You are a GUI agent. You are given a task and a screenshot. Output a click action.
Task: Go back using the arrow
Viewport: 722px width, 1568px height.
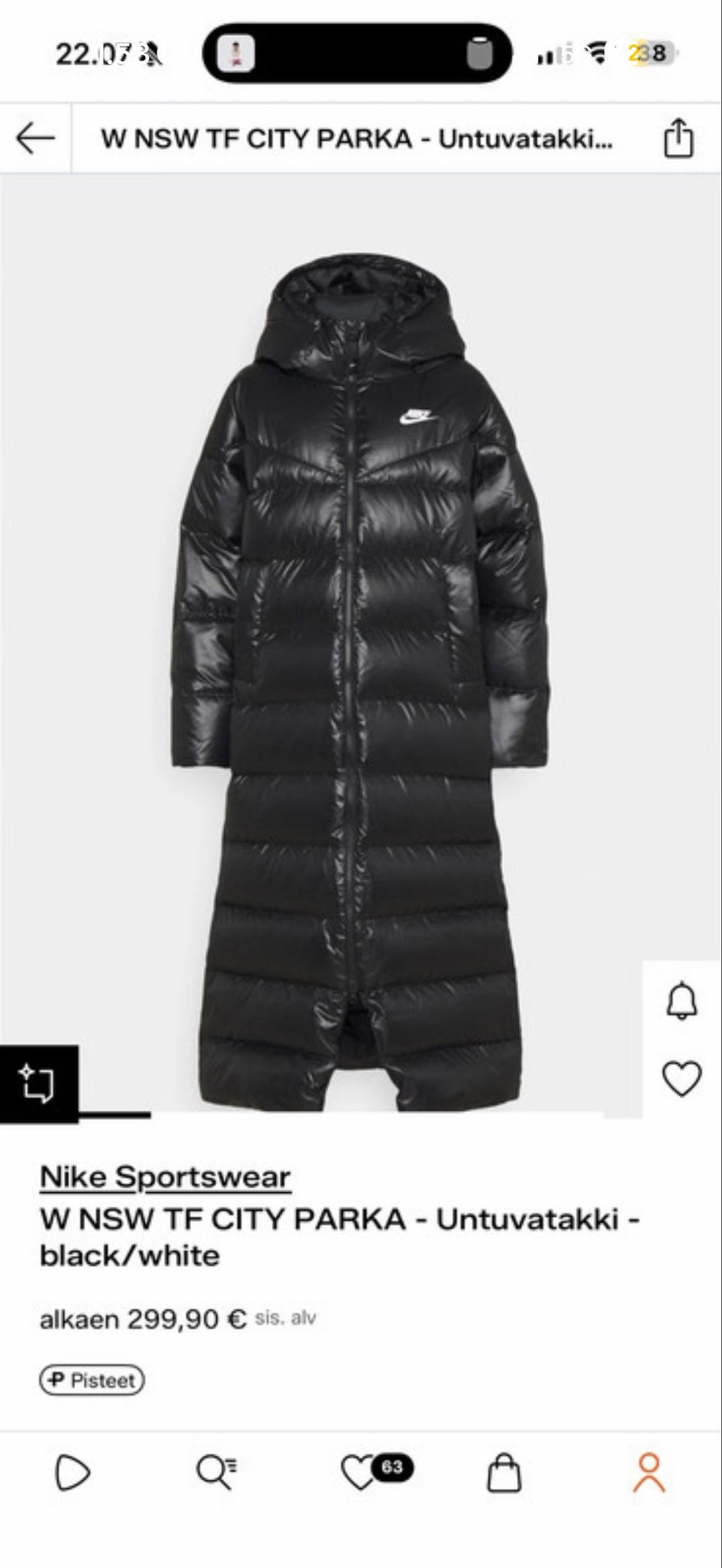tap(35, 138)
